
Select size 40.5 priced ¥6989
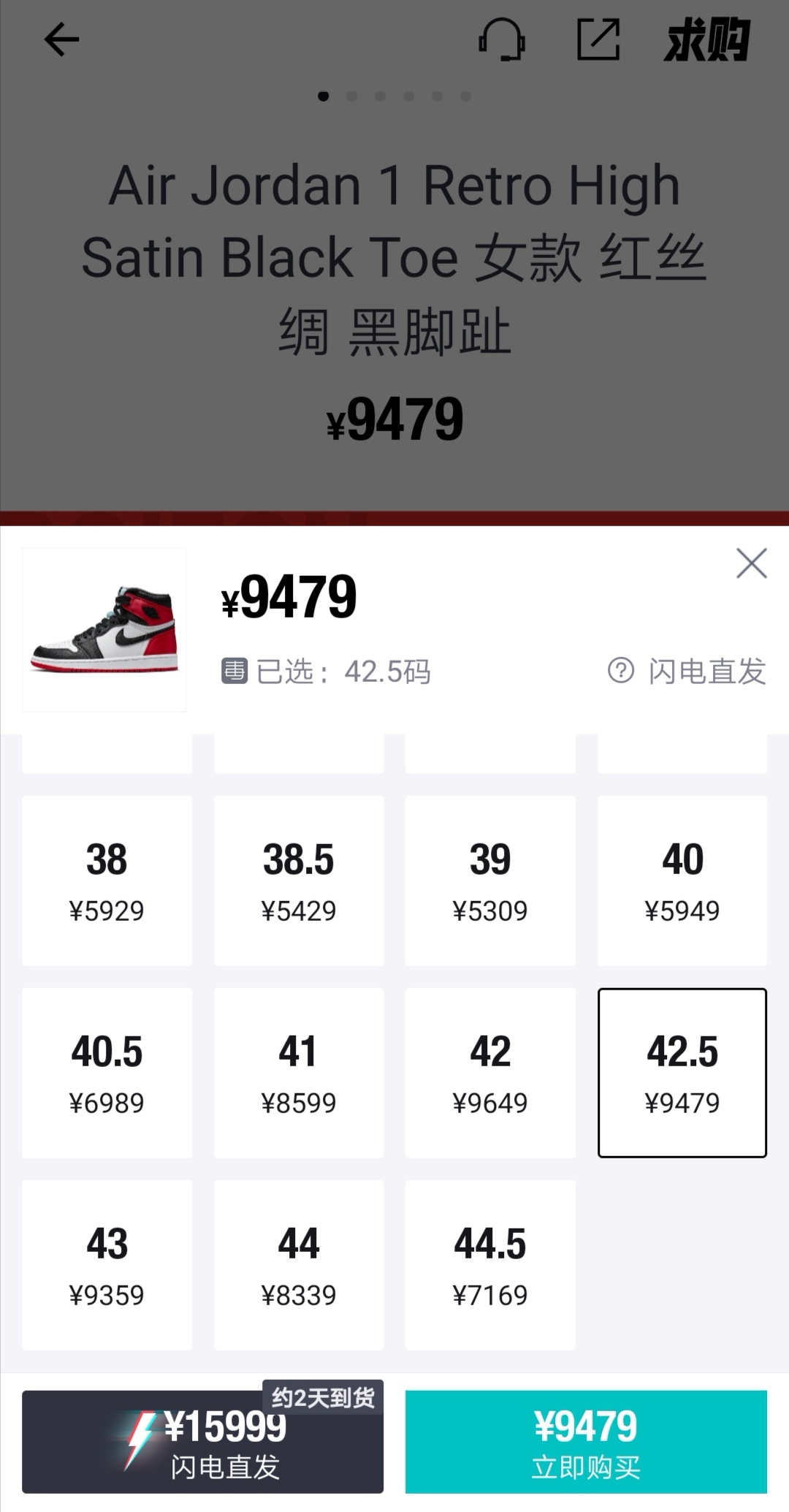[107, 1071]
